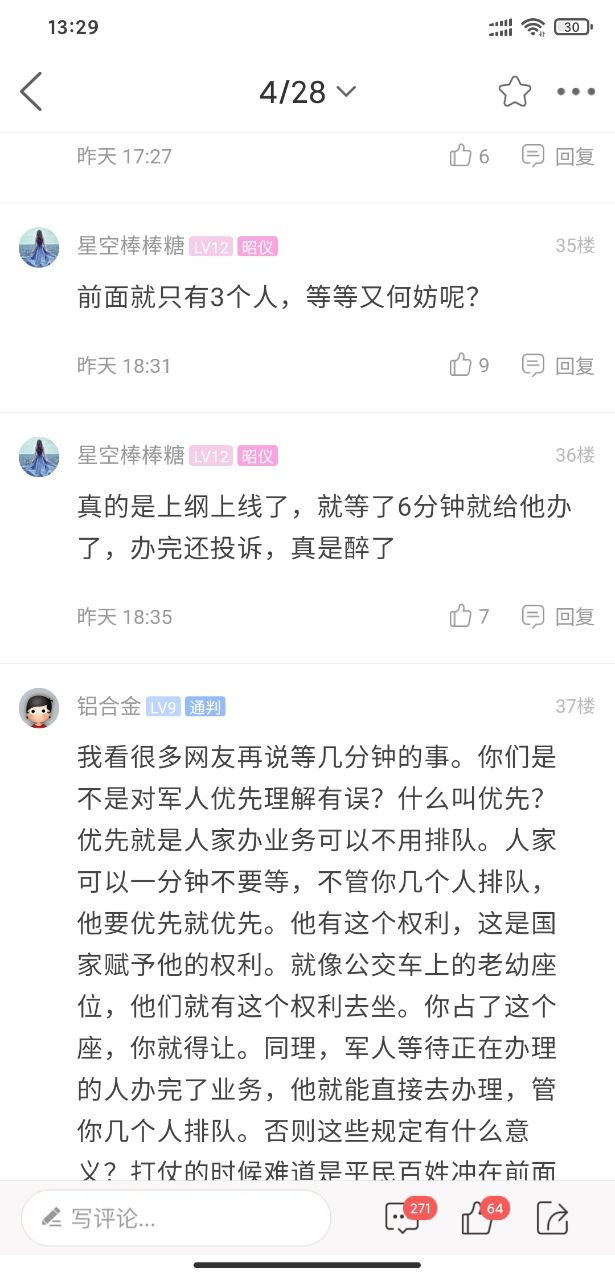Open 星空棒棒糖's avatar on floor 35
This screenshot has width=615, height=1280.
[39, 247]
